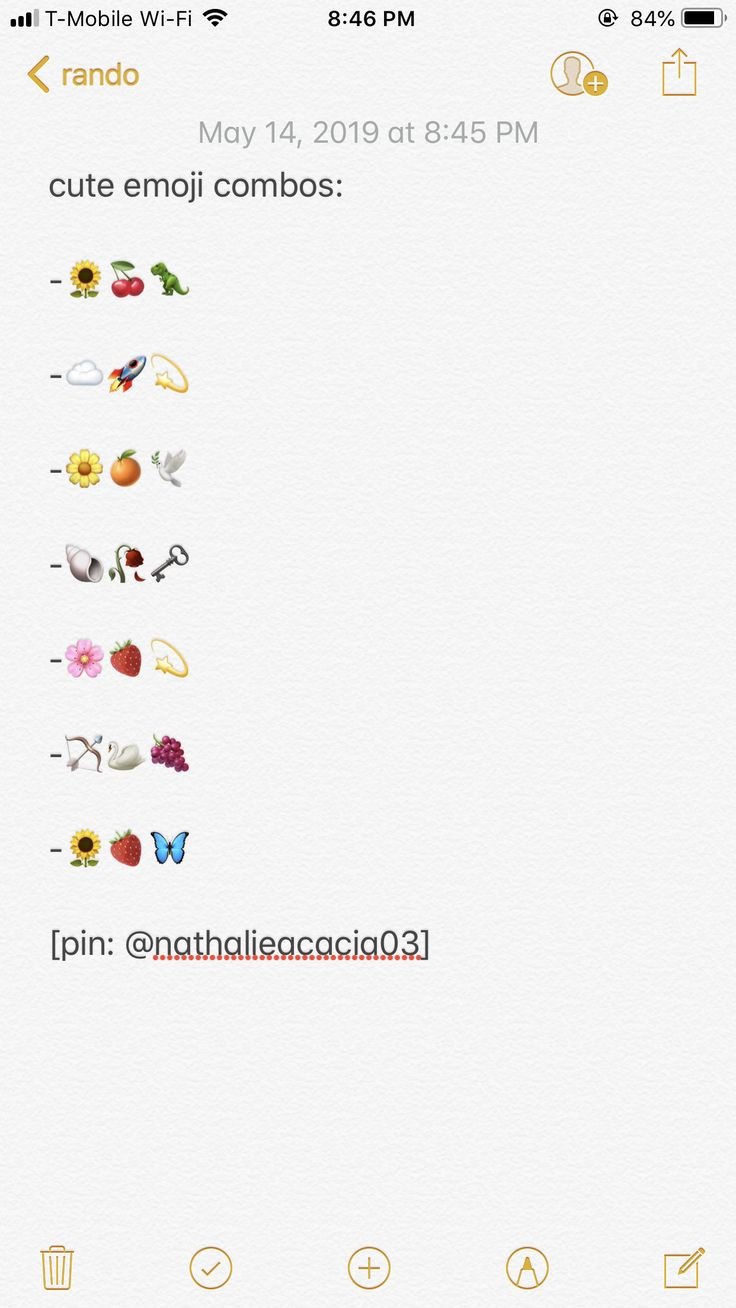Add people to this note

578,75
